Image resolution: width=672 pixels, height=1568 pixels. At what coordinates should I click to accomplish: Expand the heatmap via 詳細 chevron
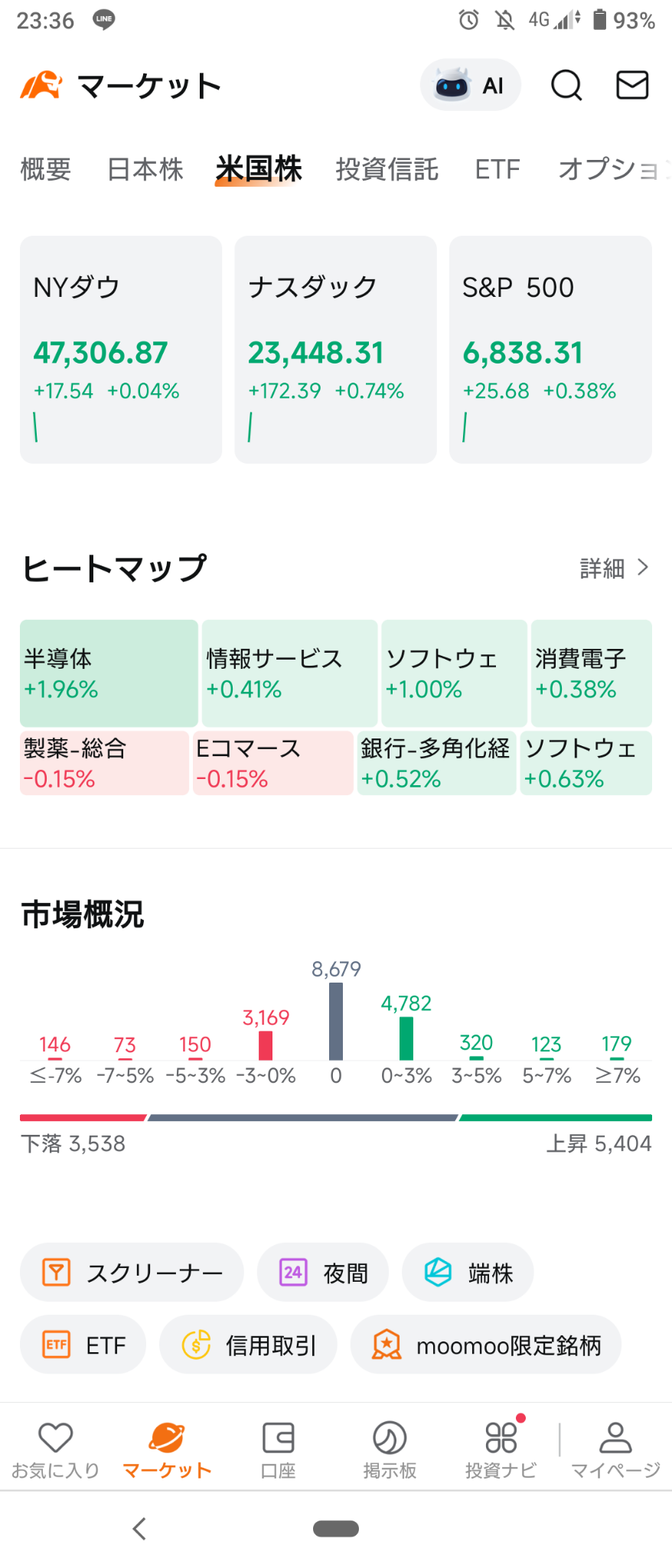[x=609, y=568]
